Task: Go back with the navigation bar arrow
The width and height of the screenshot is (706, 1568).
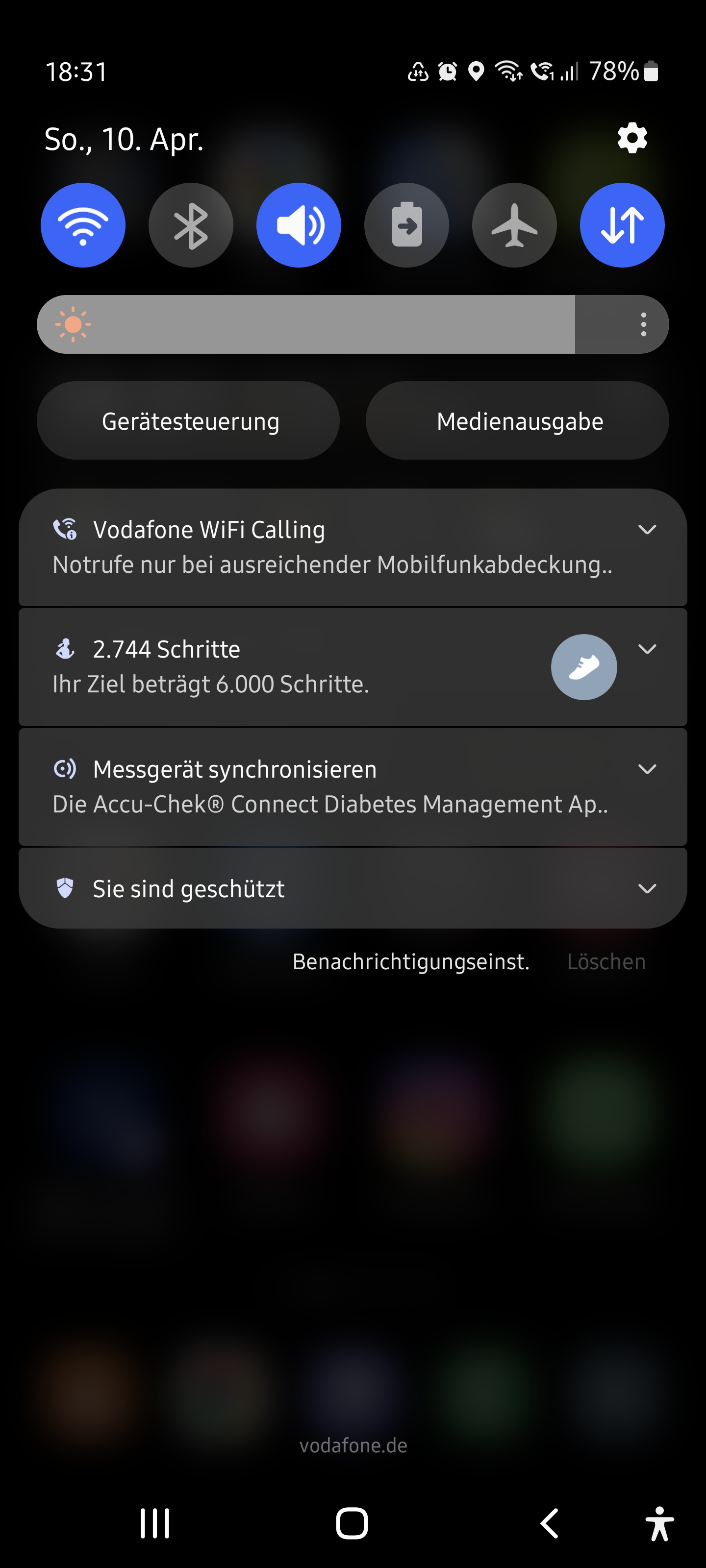Action: 550,1523
